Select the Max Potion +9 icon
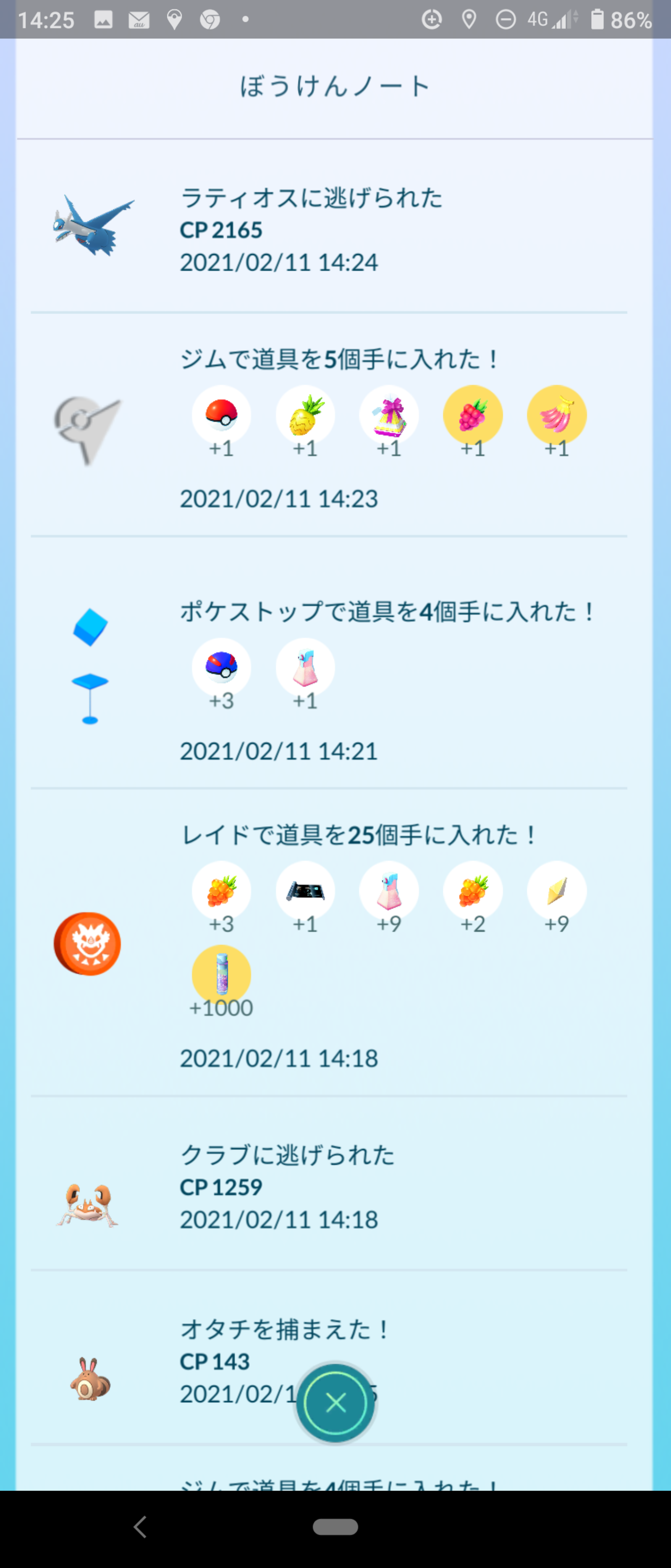The height and width of the screenshot is (1568, 671). click(x=389, y=890)
